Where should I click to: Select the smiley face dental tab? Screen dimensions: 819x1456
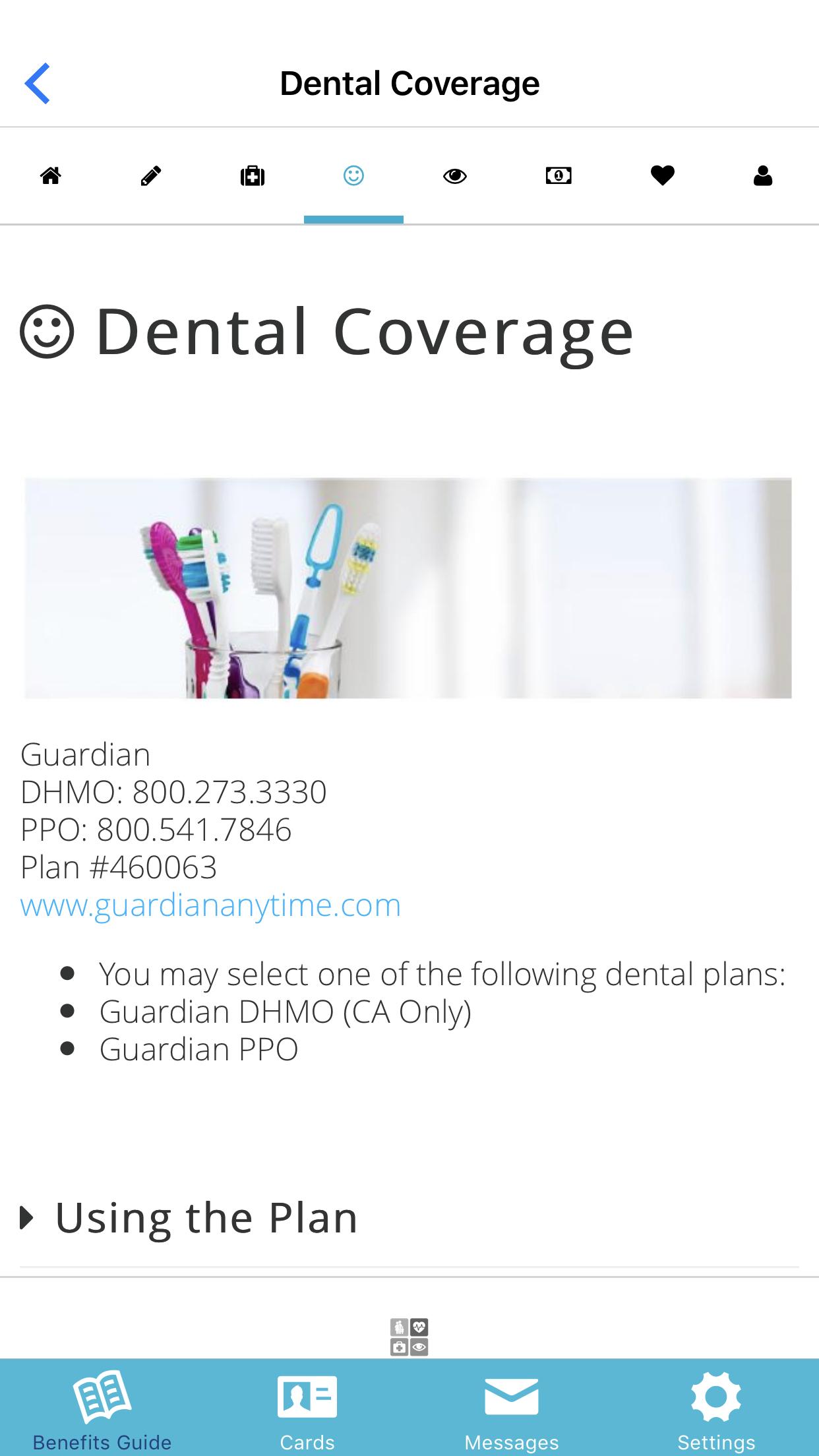(x=353, y=176)
